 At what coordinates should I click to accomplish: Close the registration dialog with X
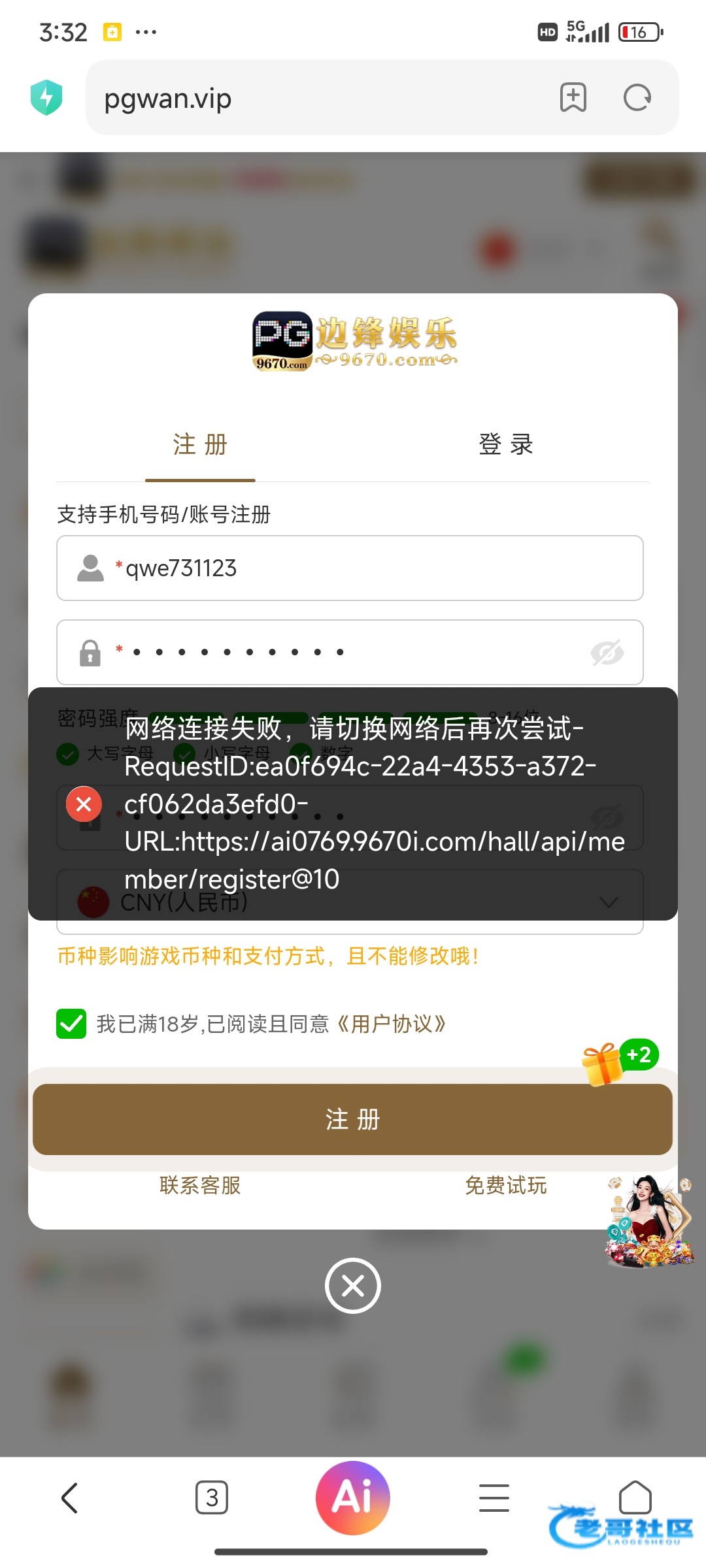(352, 1286)
